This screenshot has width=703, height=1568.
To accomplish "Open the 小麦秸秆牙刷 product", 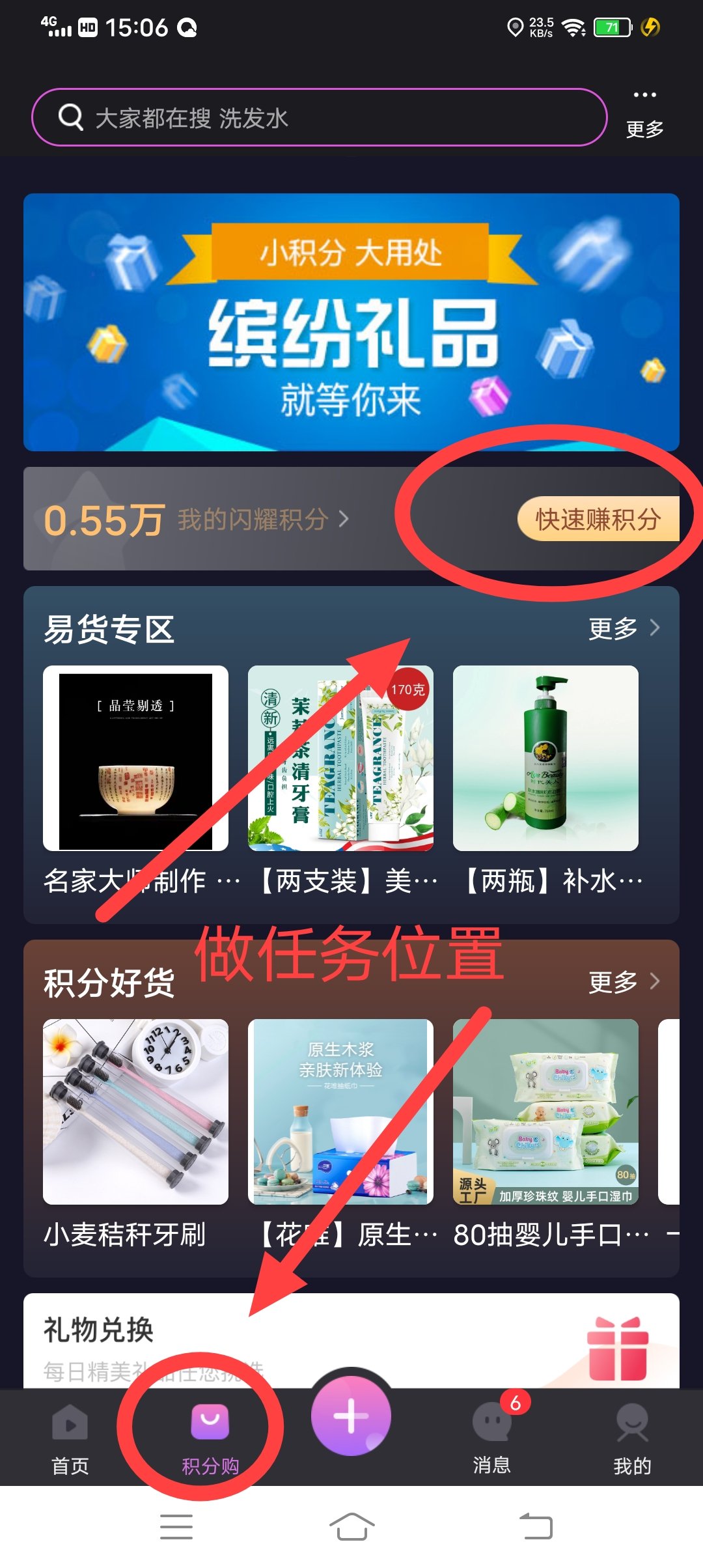I will click(135, 1112).
